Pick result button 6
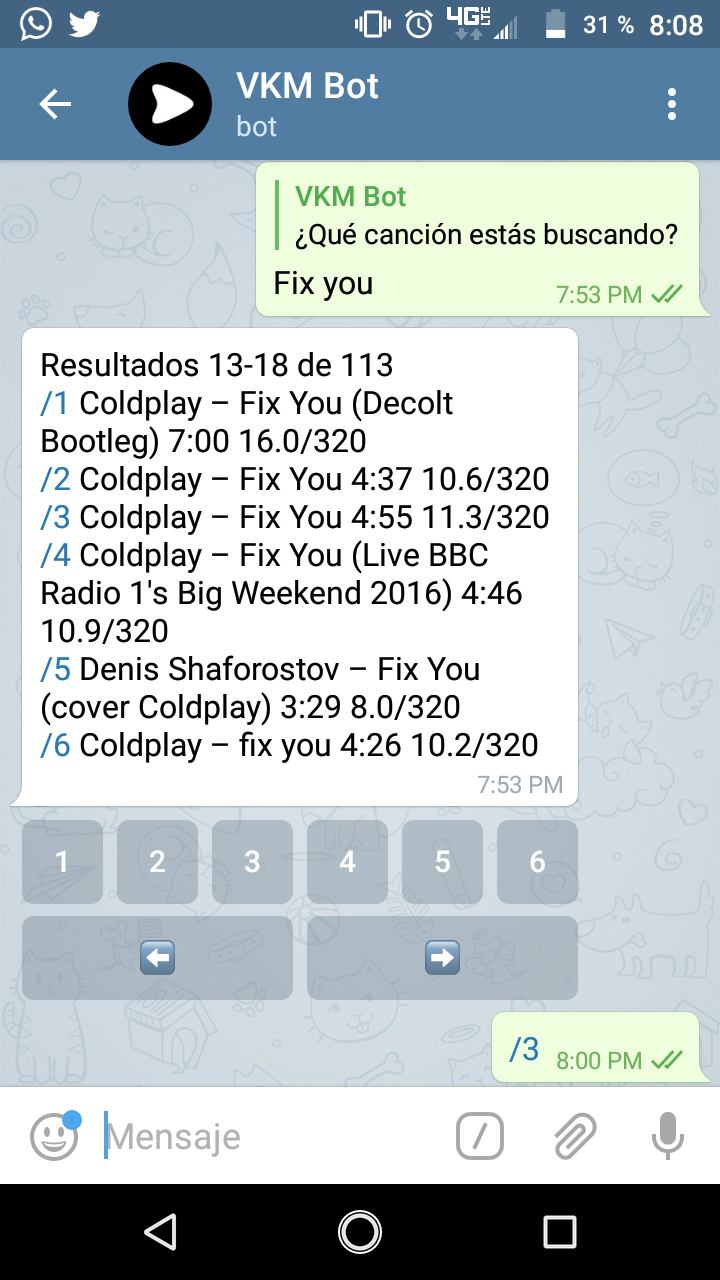 click(537, 862)
